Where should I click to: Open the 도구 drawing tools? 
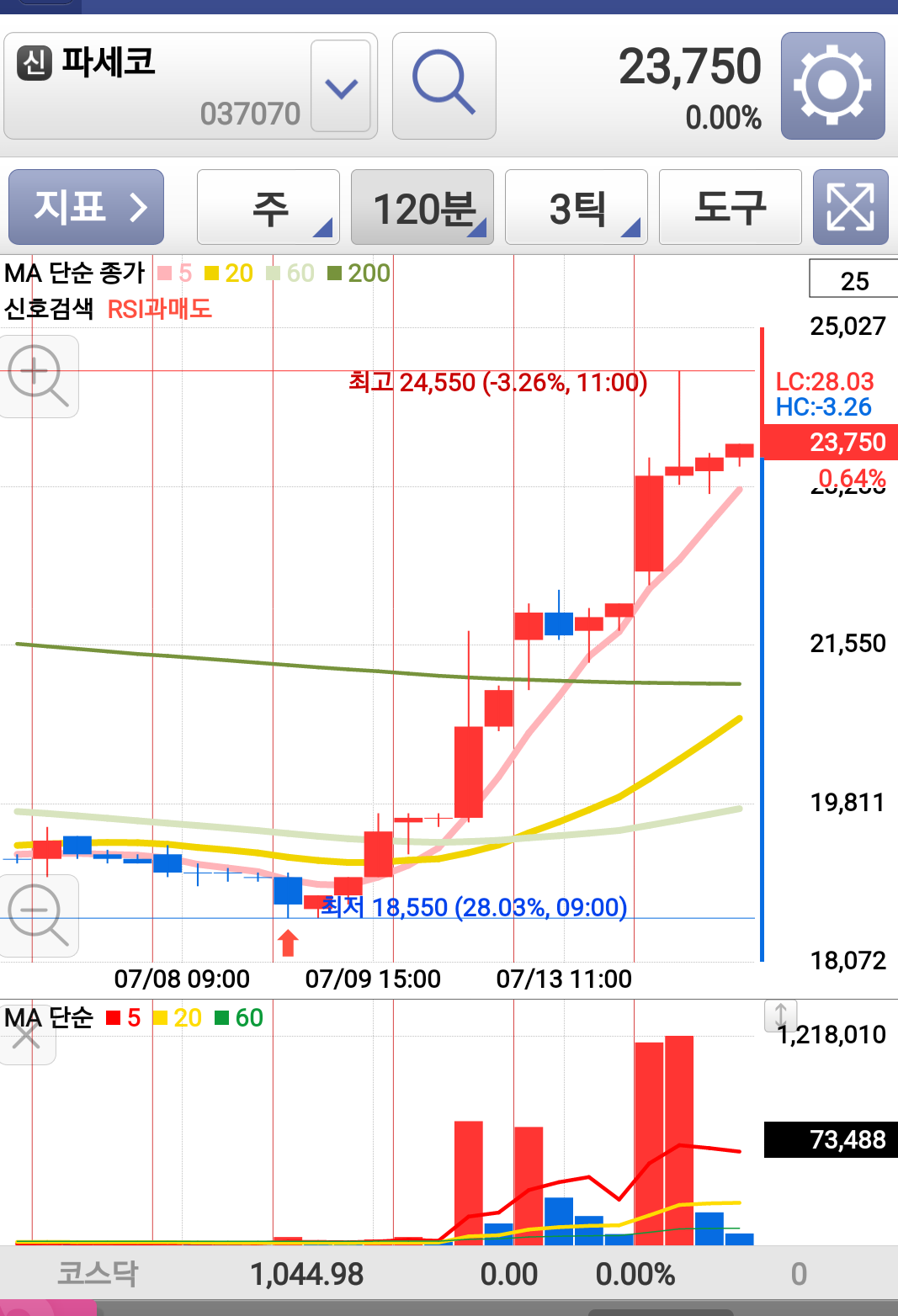[x=730, y=208]
